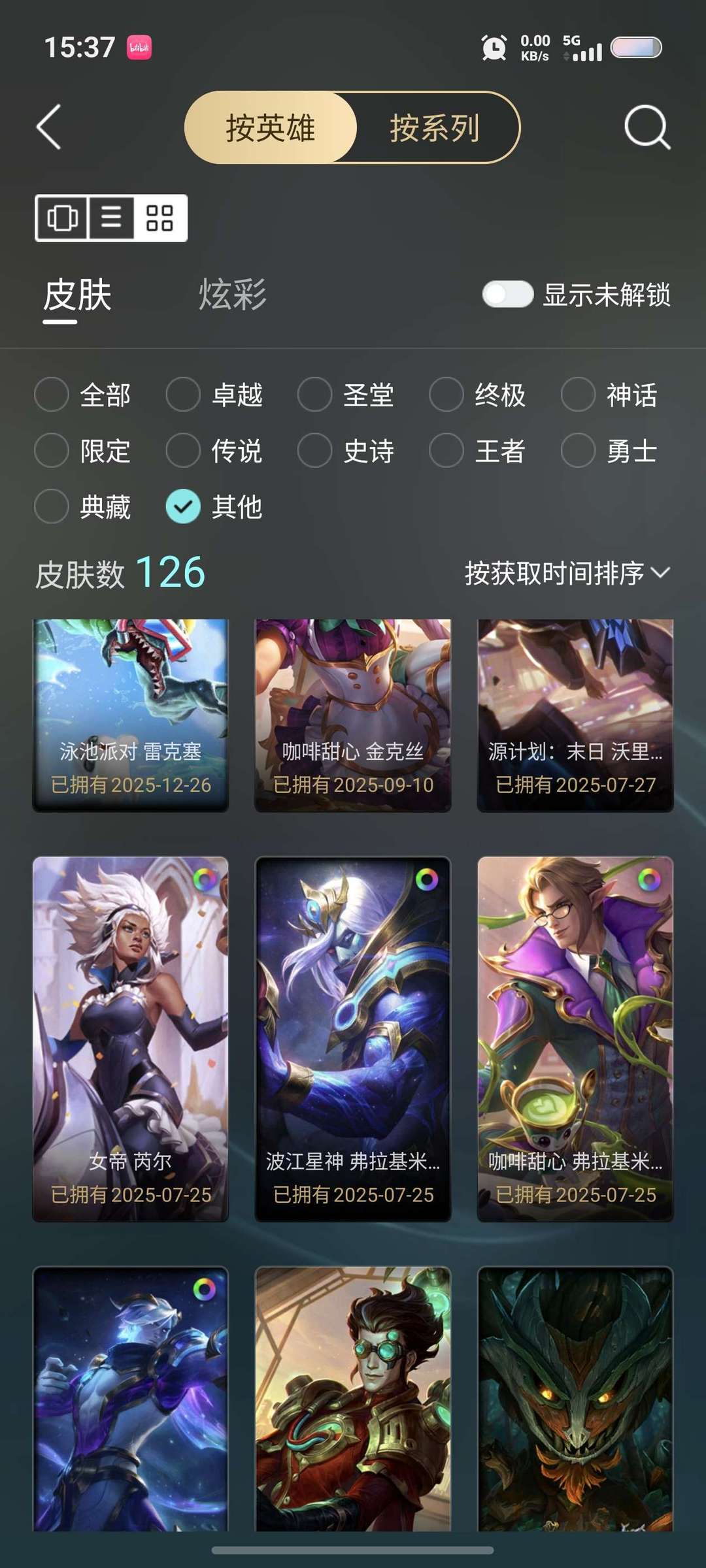Switch to the list view layout icon

[111, 218]
